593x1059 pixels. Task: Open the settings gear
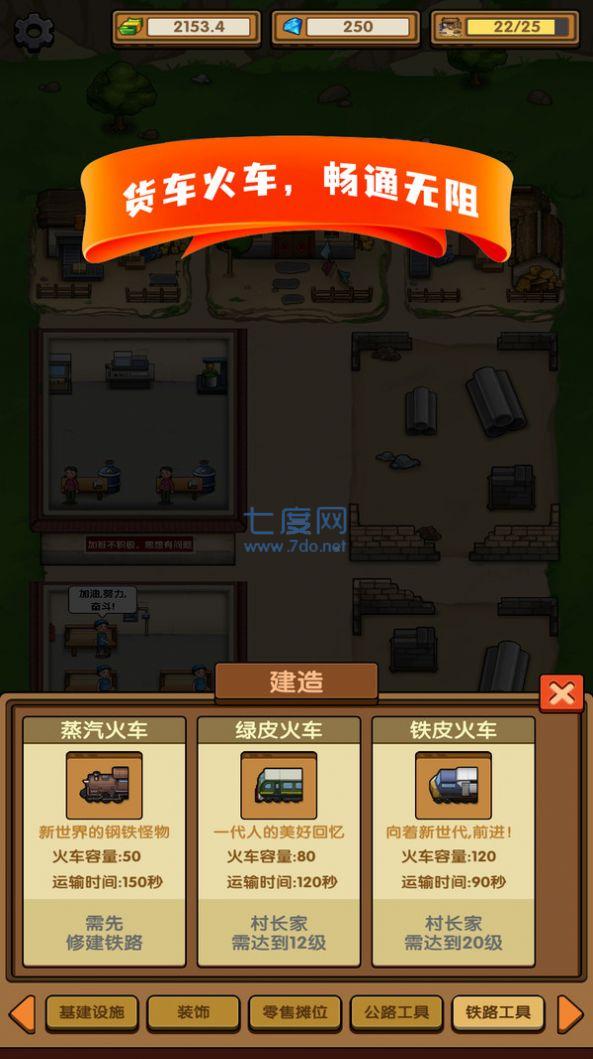pyautogui.click(x=34, y=31)
